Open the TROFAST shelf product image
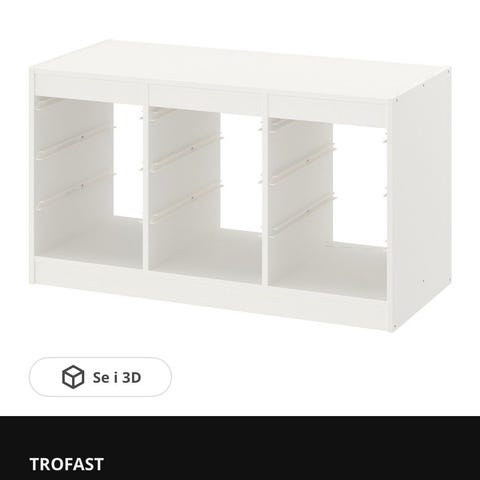This screenshot has height=480, width=480. click(x=240, y=186)
